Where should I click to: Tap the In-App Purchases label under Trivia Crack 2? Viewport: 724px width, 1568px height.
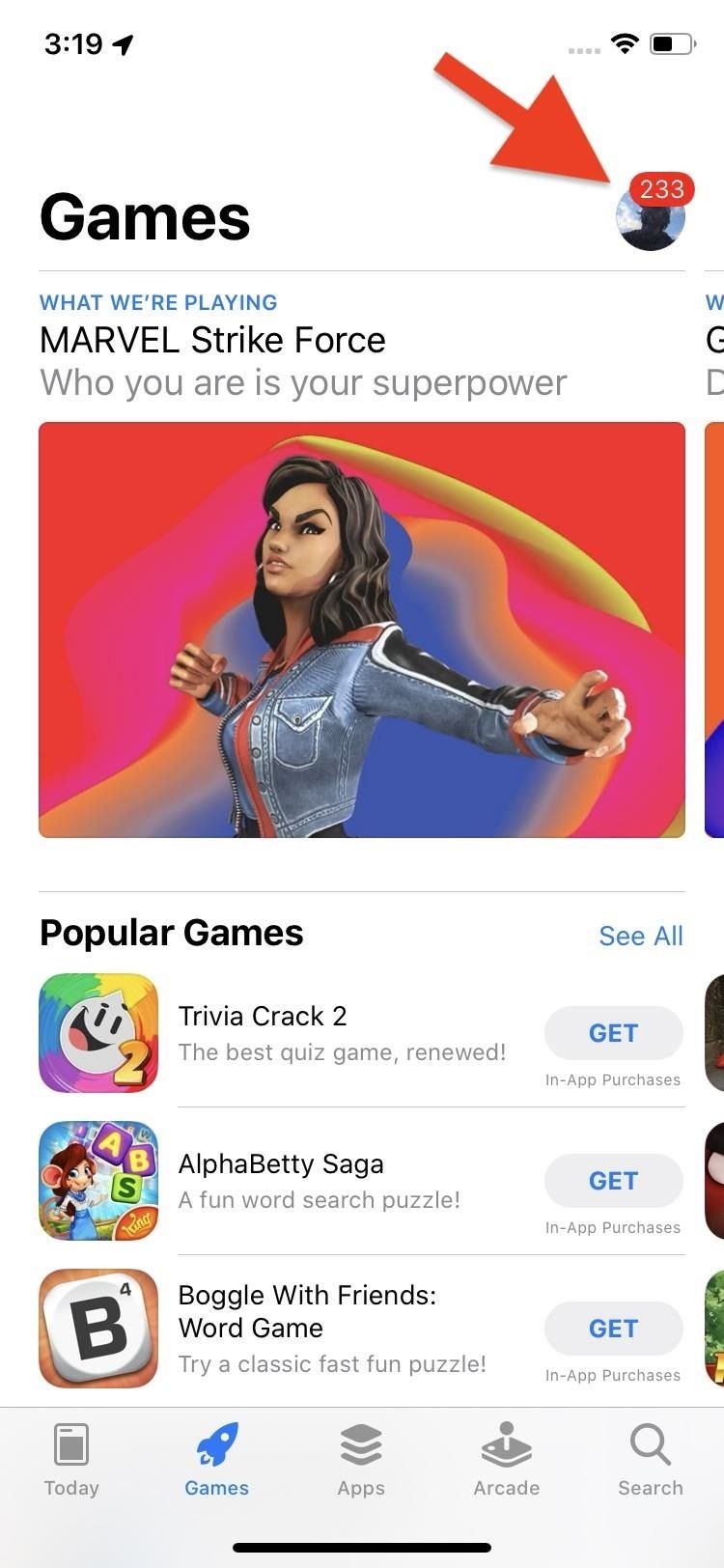tap(613, 1079)
